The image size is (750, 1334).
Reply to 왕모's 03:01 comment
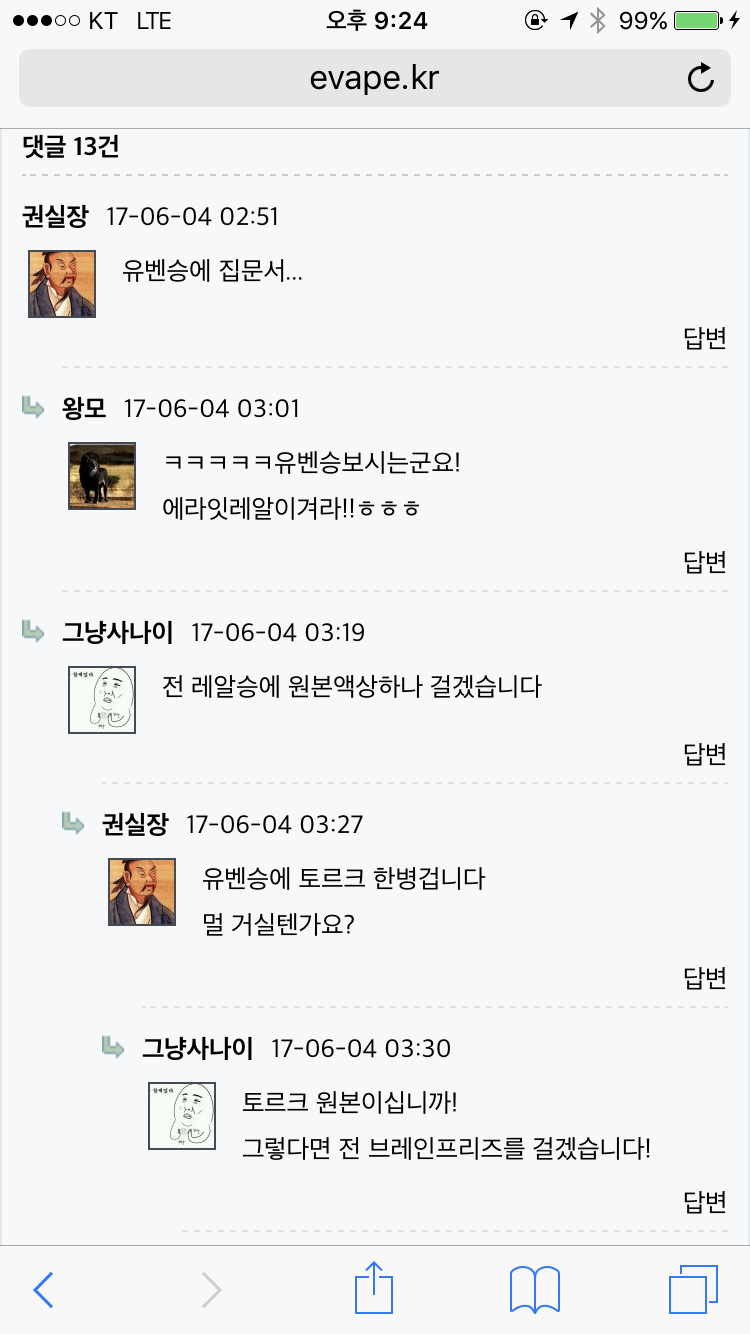(704, 562)
